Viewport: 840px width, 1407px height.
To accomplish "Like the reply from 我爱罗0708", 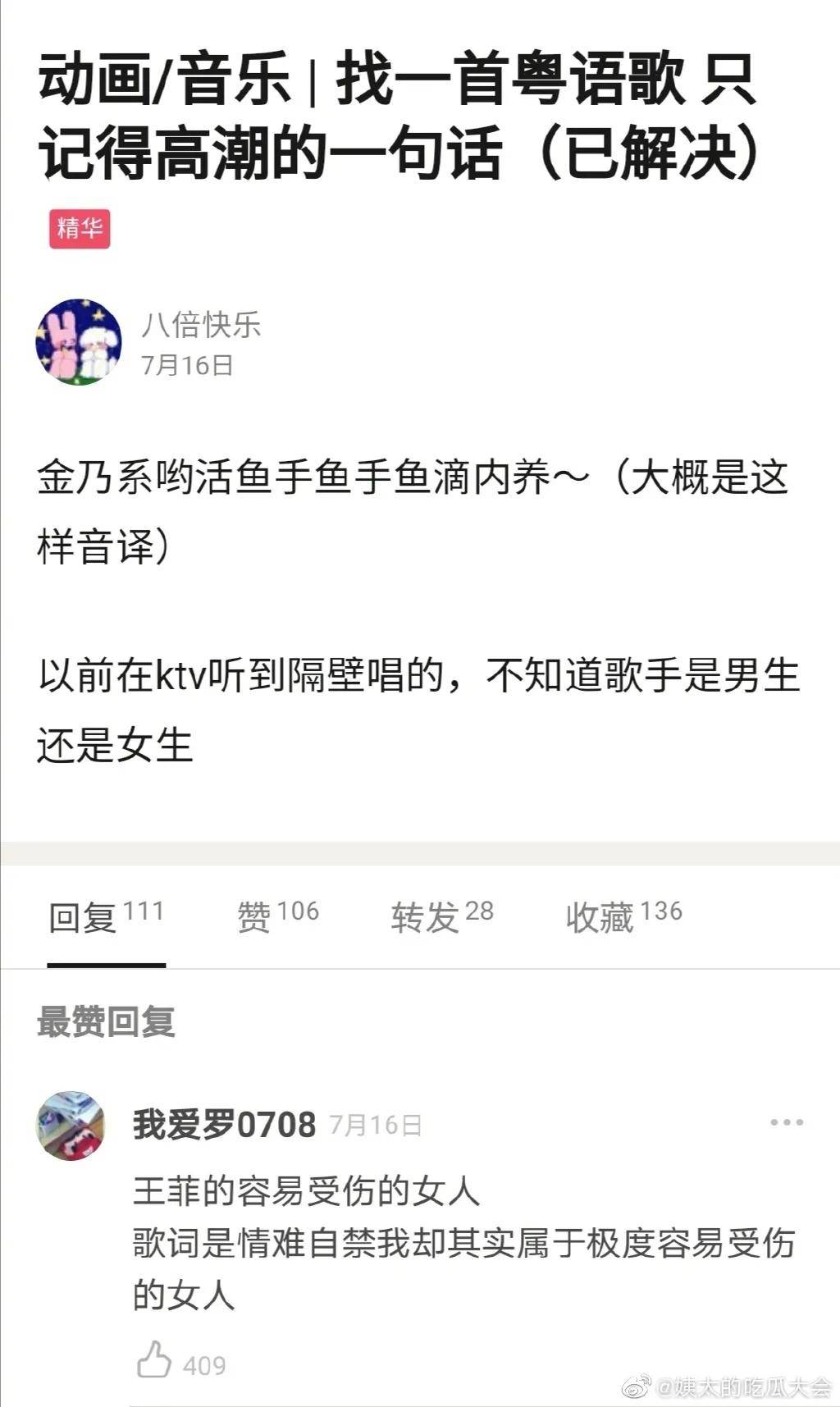I will point(154,1359).
